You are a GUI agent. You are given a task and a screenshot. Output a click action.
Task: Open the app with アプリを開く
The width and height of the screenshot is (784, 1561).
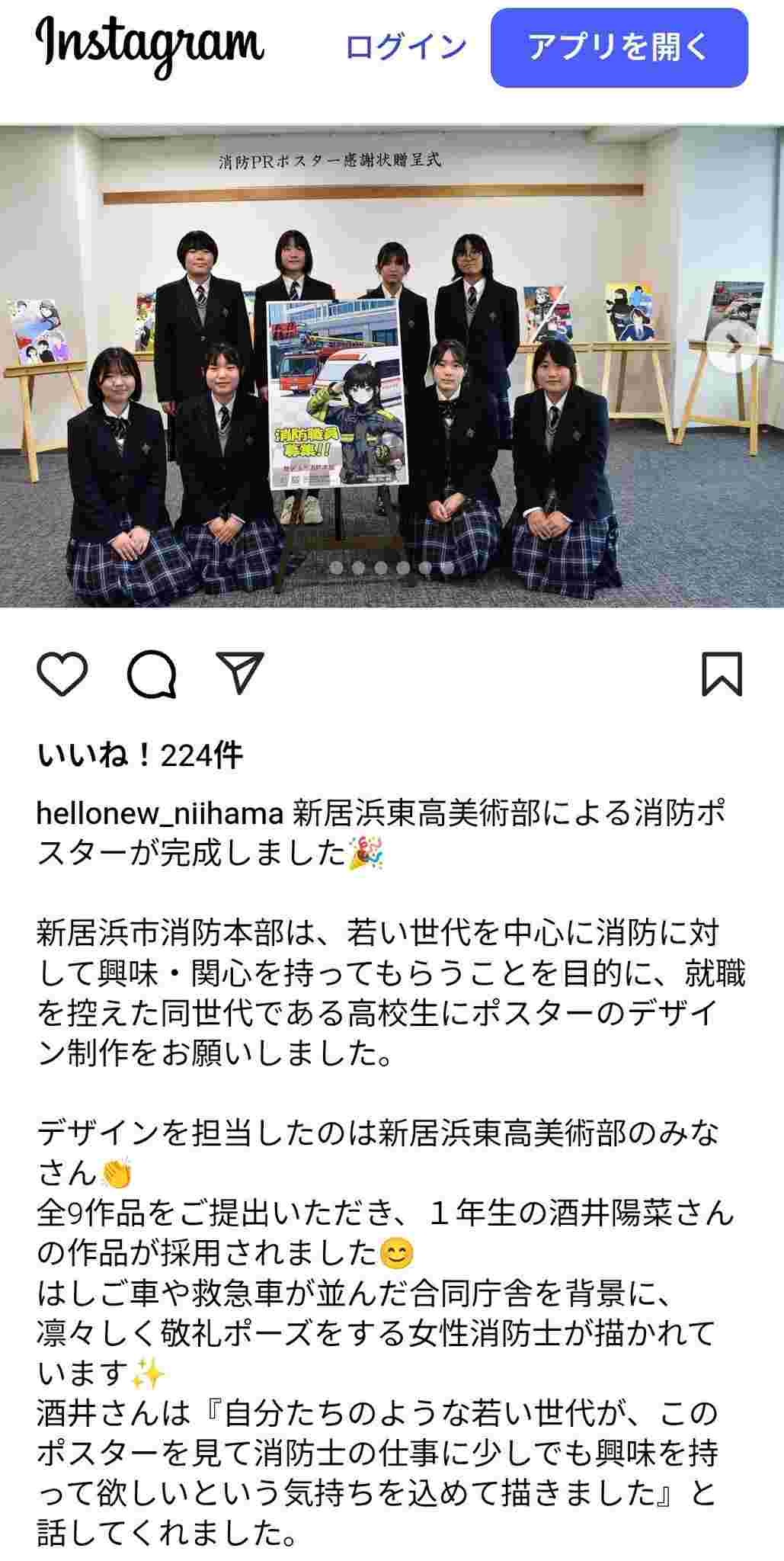coord(619,47)
